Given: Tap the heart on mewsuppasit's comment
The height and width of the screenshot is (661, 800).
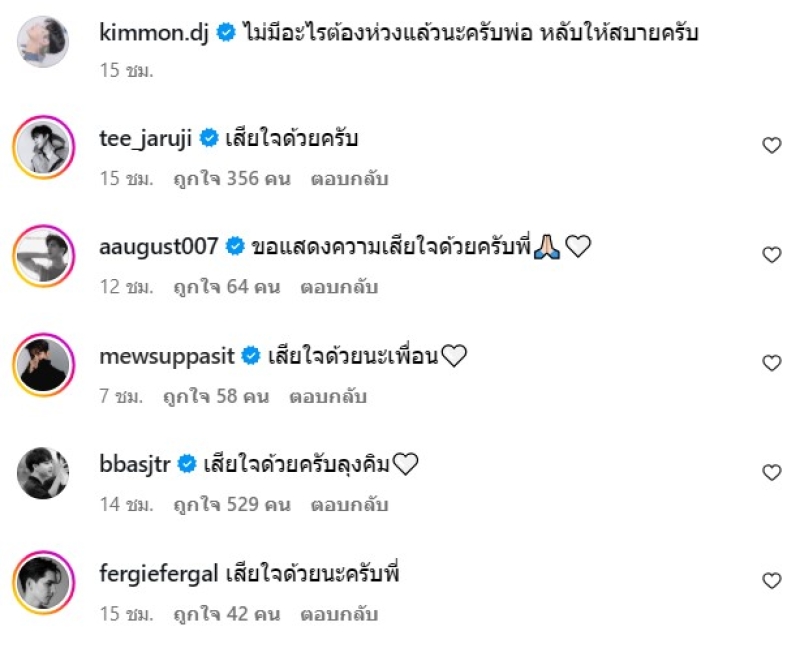Looking at the screenshot, I should coord(771,363).
